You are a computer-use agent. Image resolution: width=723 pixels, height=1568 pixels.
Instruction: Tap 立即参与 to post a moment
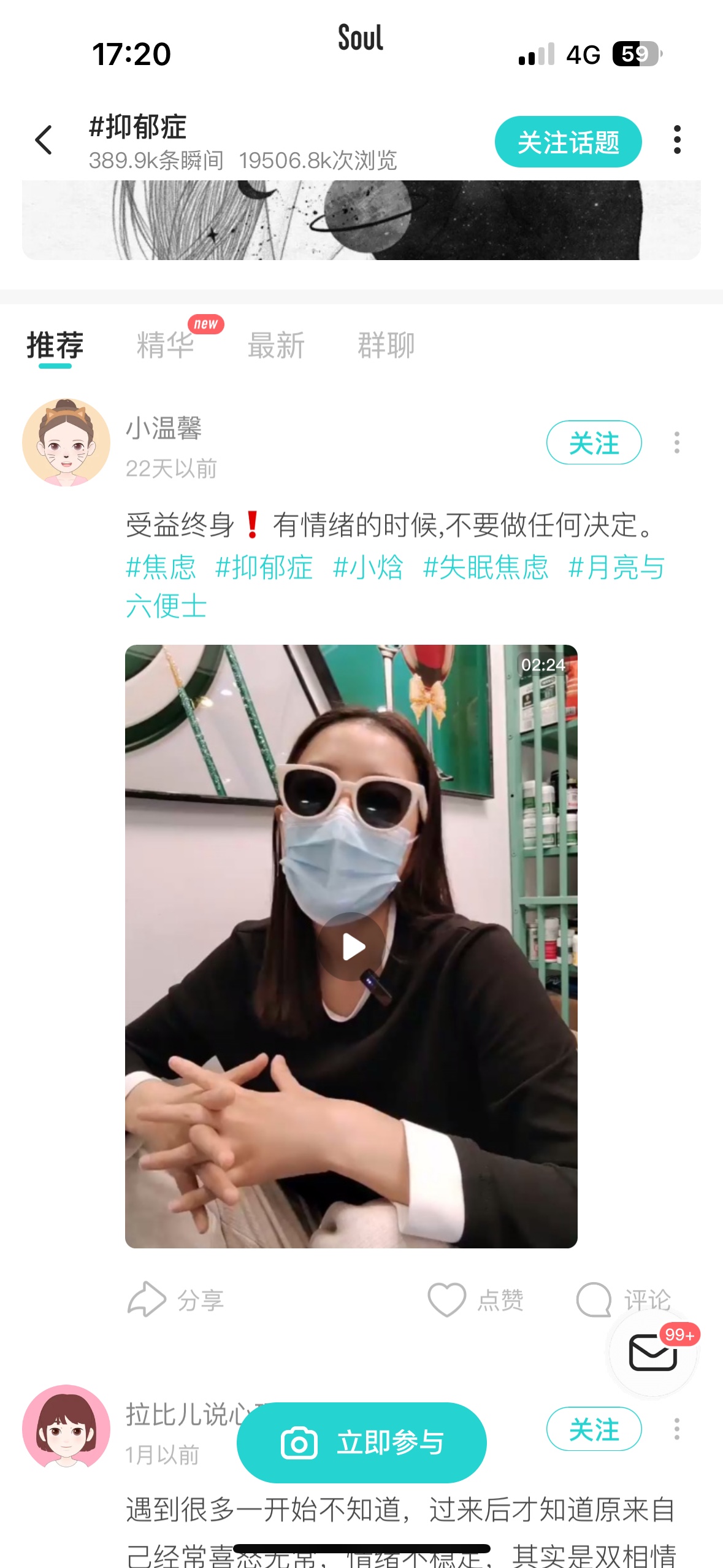tap(362, 1442)
